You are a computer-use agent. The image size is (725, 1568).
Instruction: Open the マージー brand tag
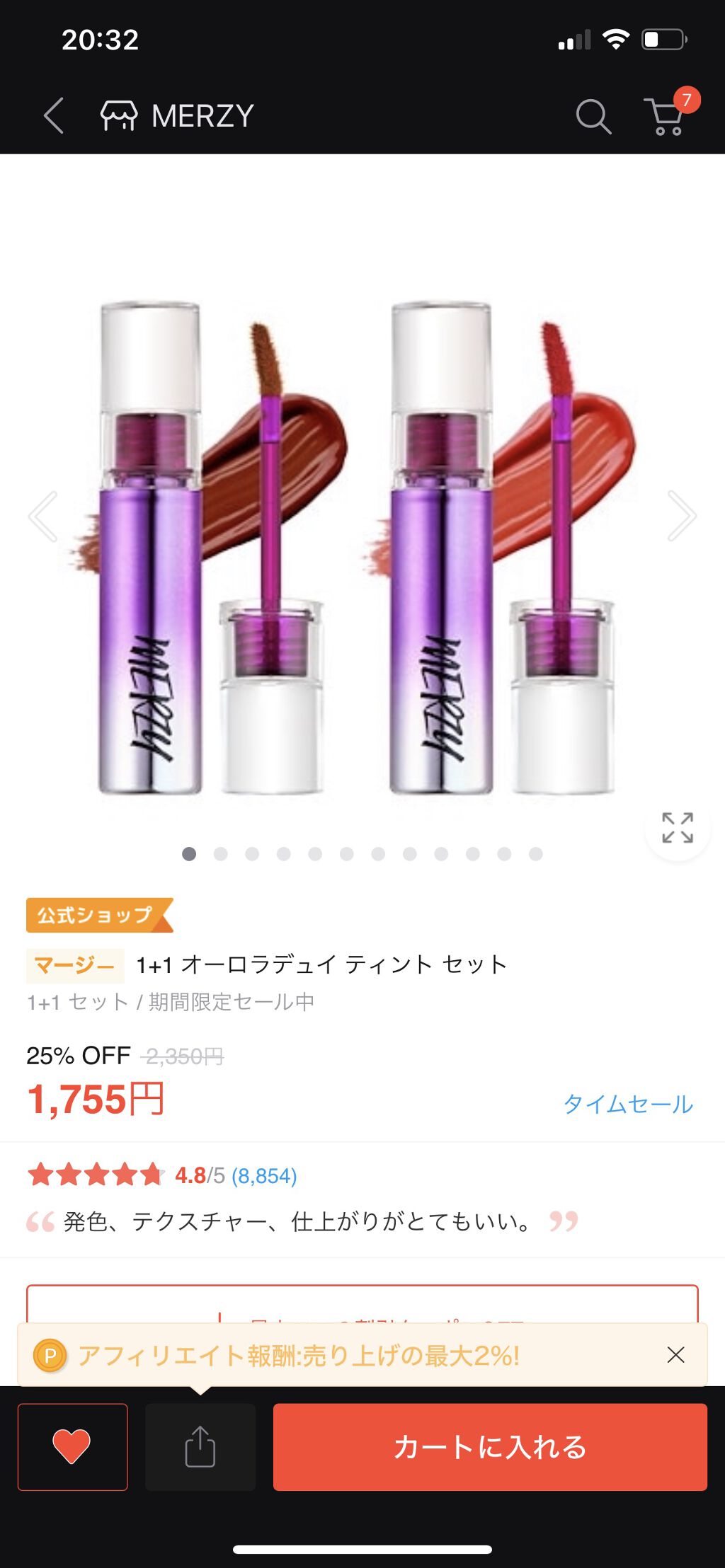(74, 965)
